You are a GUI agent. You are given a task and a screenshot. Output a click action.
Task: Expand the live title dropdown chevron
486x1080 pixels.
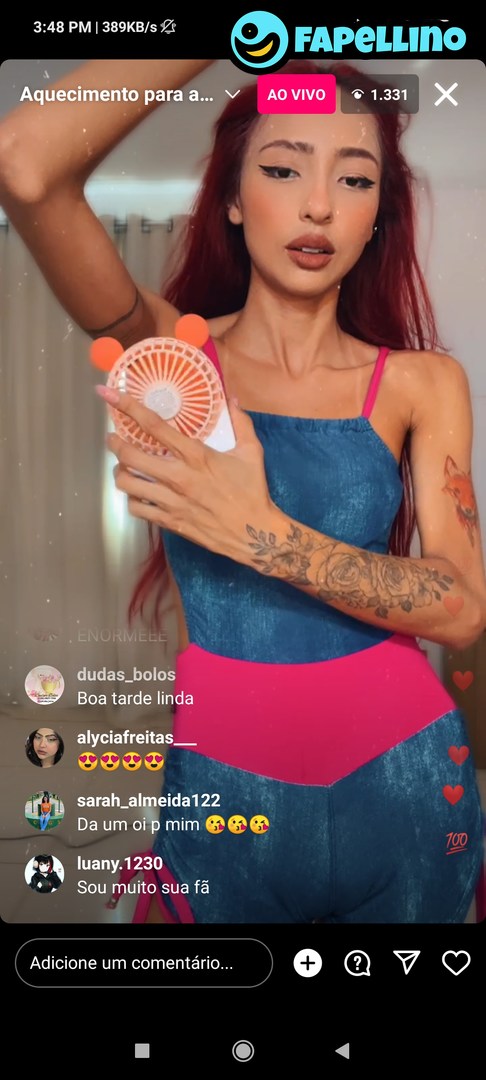point(233,94)
